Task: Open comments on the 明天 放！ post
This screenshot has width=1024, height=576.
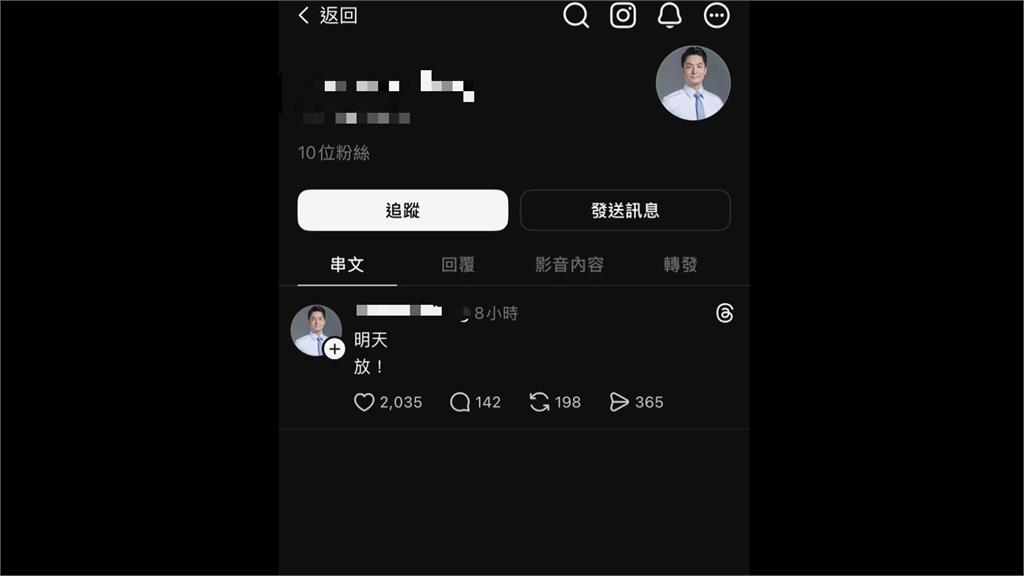Action: click(x=460, y=402)
